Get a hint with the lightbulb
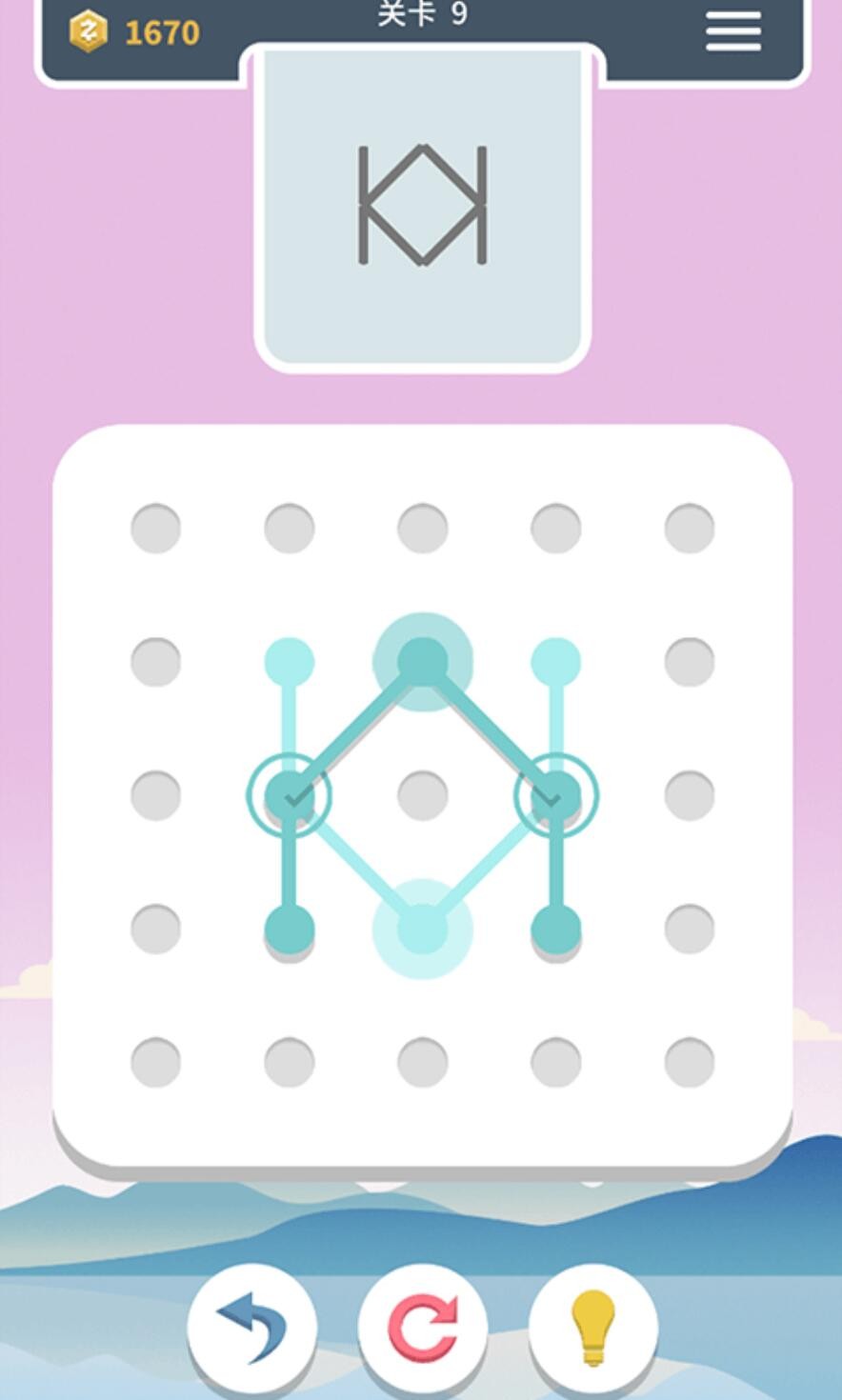The image size is (842, 1400). [592, 1327]
